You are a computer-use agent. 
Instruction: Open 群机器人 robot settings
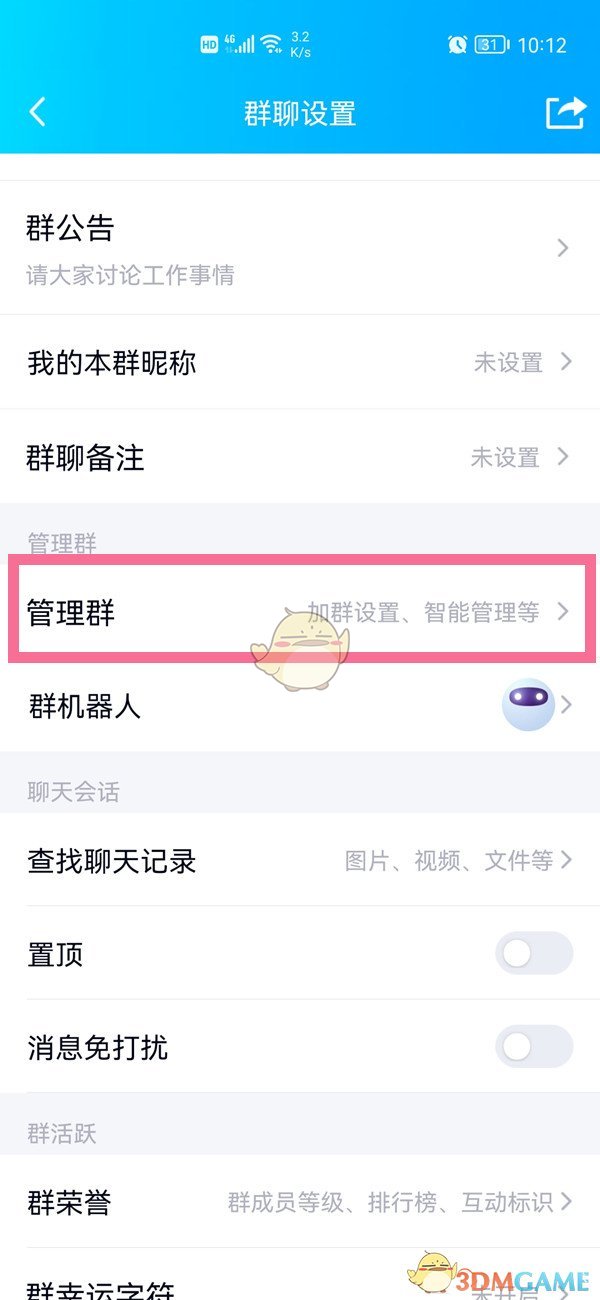point(300,705)
